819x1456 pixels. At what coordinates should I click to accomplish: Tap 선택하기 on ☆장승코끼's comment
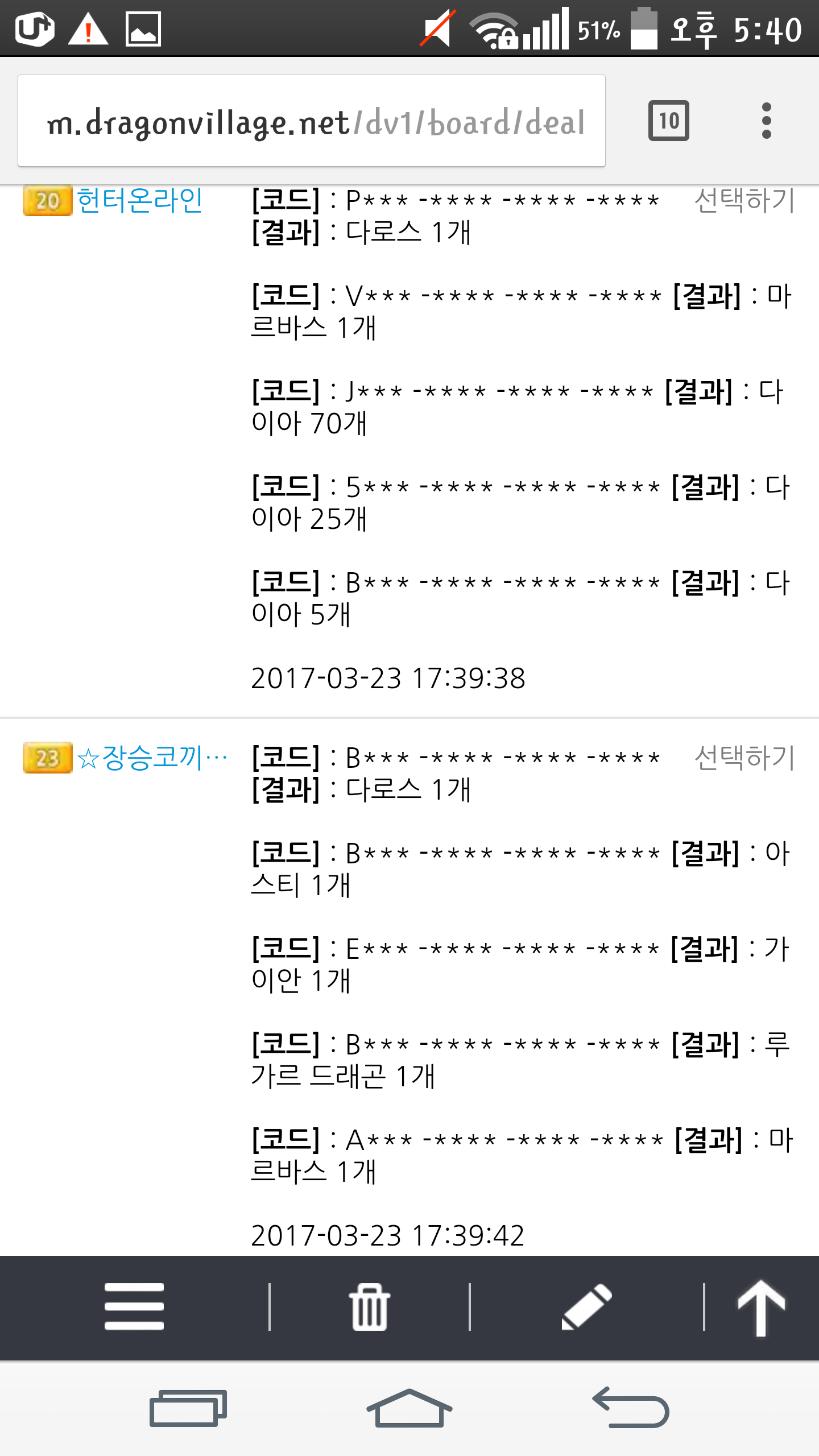point(744,758)
